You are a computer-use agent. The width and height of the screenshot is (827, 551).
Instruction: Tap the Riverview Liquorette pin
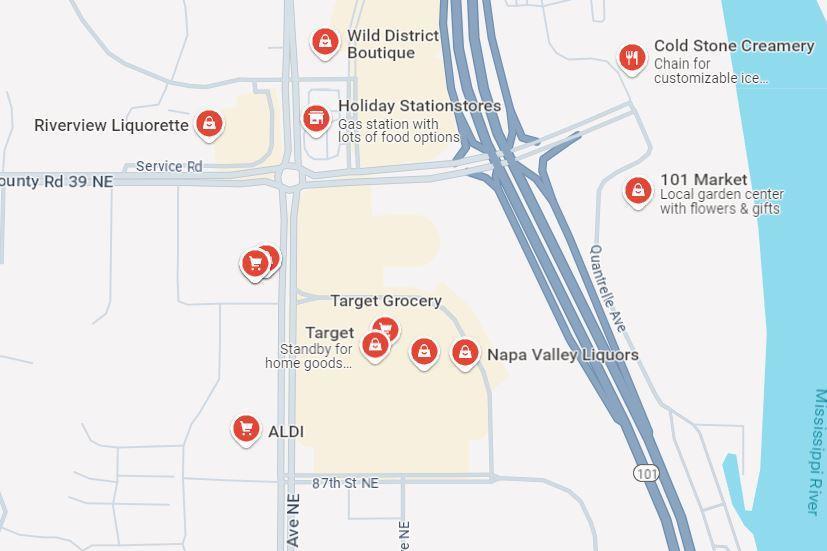(209, 123)
